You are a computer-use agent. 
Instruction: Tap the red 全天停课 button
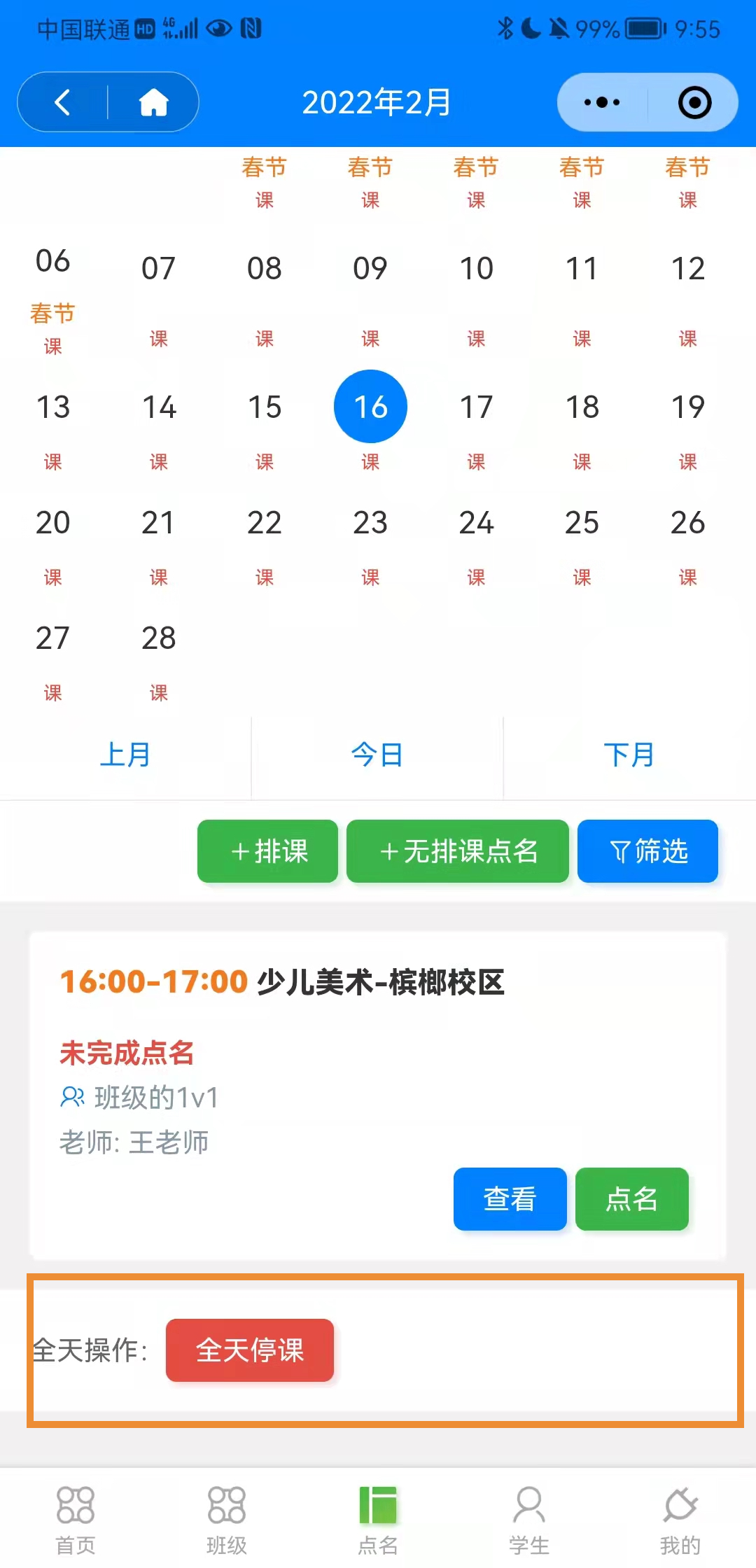250,1350
